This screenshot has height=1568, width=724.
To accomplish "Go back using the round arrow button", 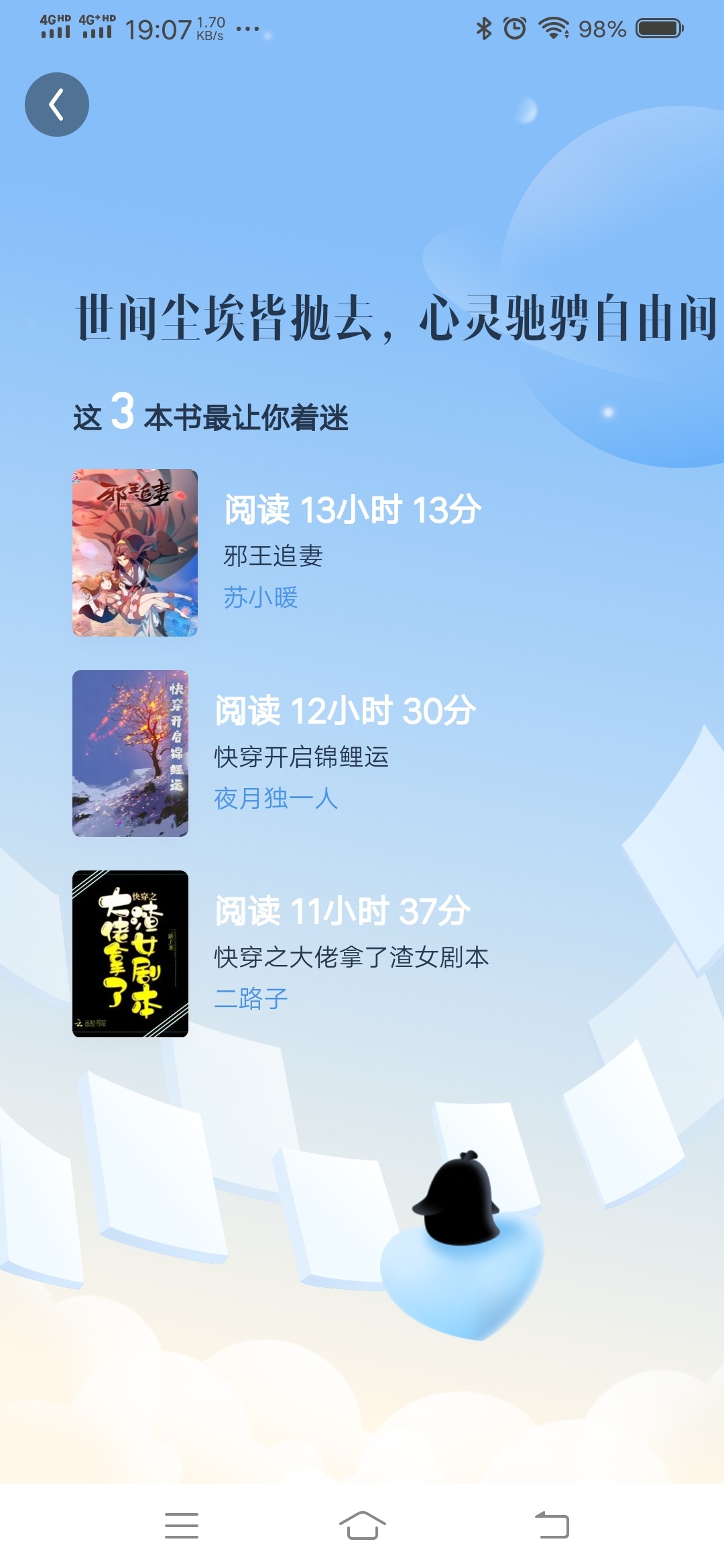I will tap(57, 105).
